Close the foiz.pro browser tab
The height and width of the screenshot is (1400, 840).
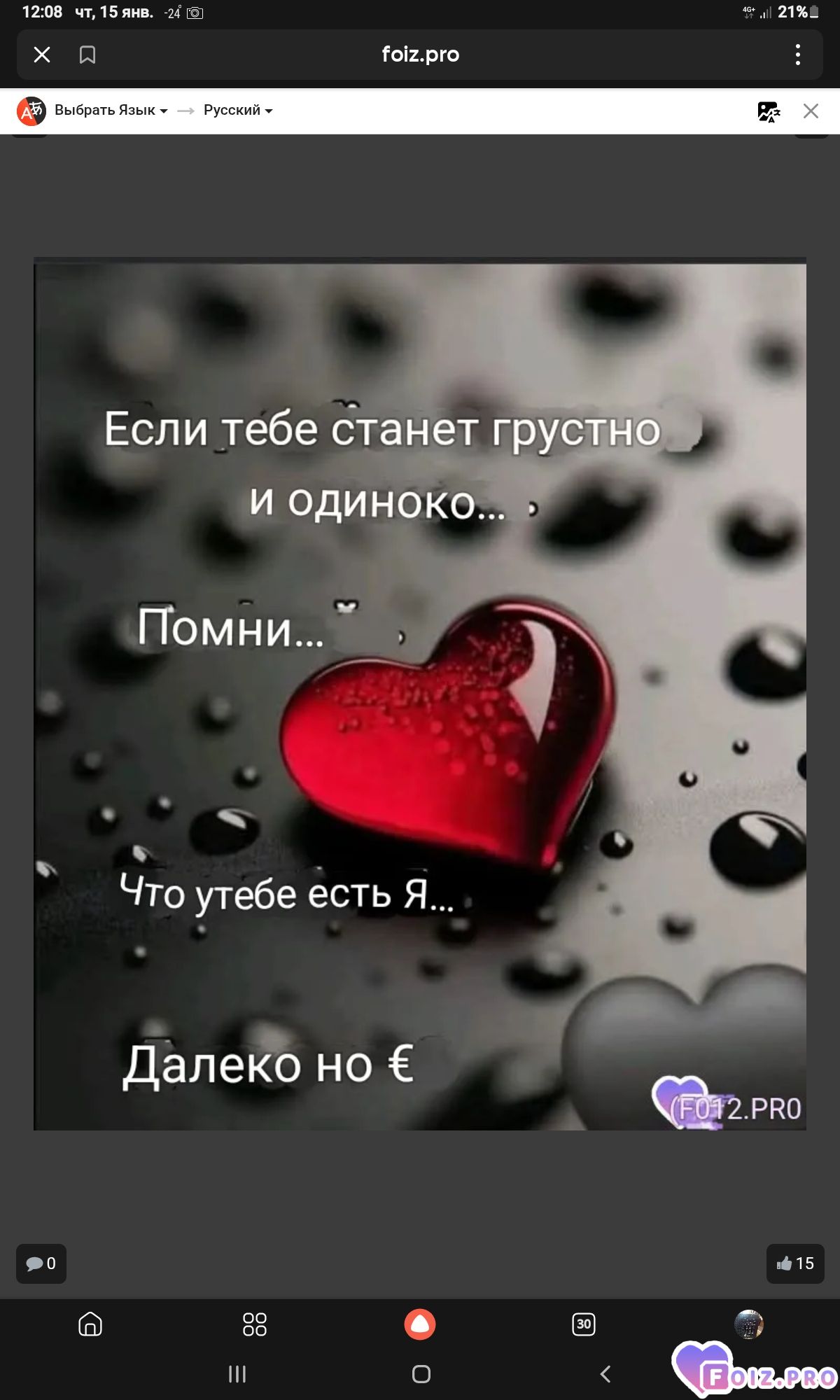[x=42, y=55]
